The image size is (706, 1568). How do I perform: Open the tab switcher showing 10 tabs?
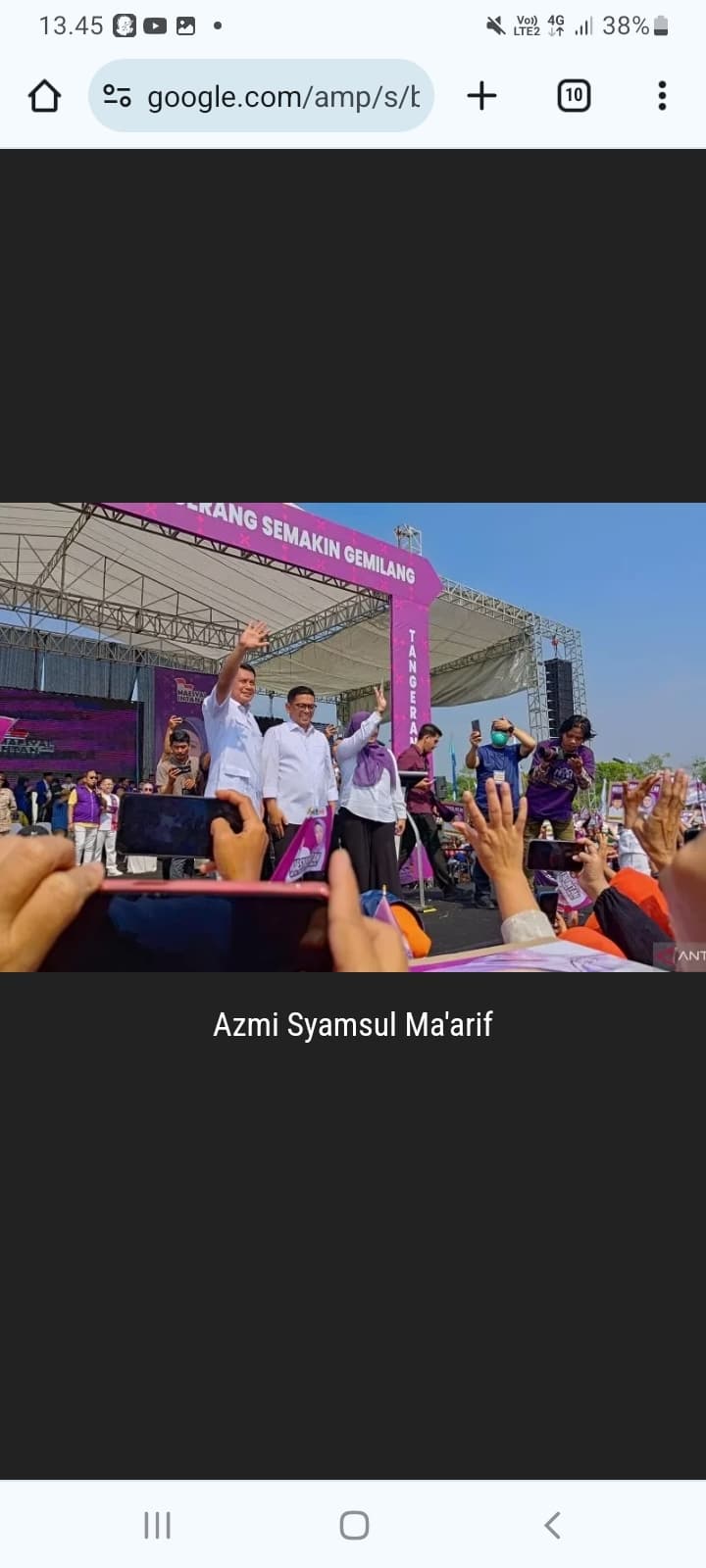[x=574, y=96]
